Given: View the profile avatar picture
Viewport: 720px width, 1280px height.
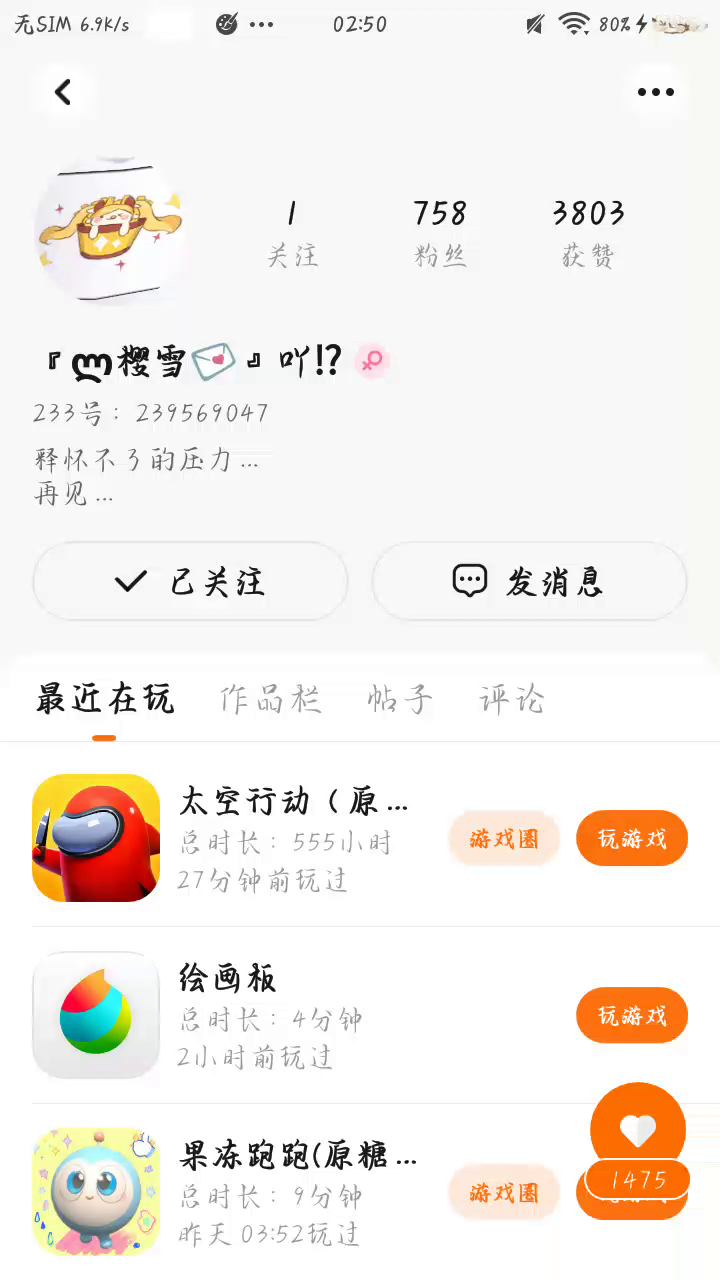Looking at the screenshot, I should point(110,231).
